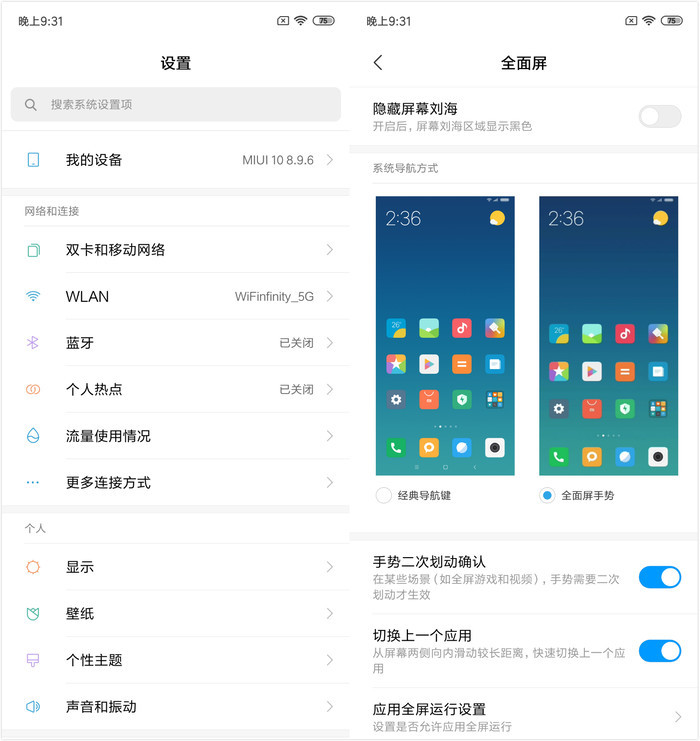
Task: Open 蓝牙 Bluetooth settings
Action: 175,343
